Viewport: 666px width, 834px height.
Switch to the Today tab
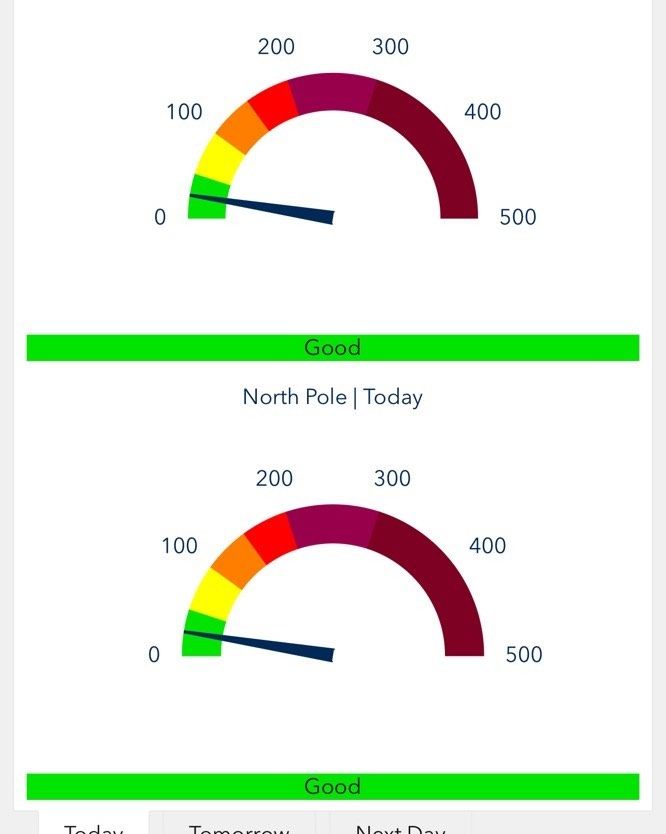tap(93, 826)
